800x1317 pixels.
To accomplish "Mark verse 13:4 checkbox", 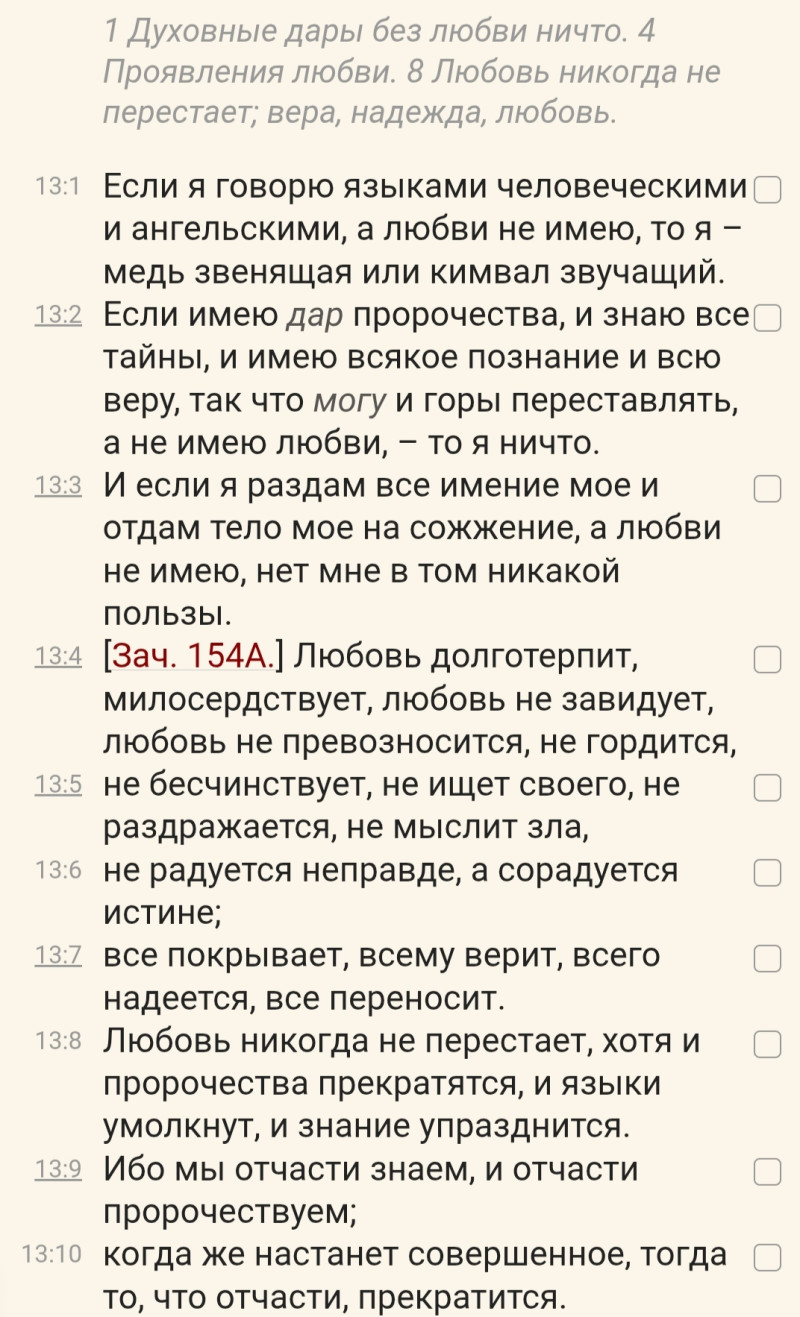I will click(767, 659).
